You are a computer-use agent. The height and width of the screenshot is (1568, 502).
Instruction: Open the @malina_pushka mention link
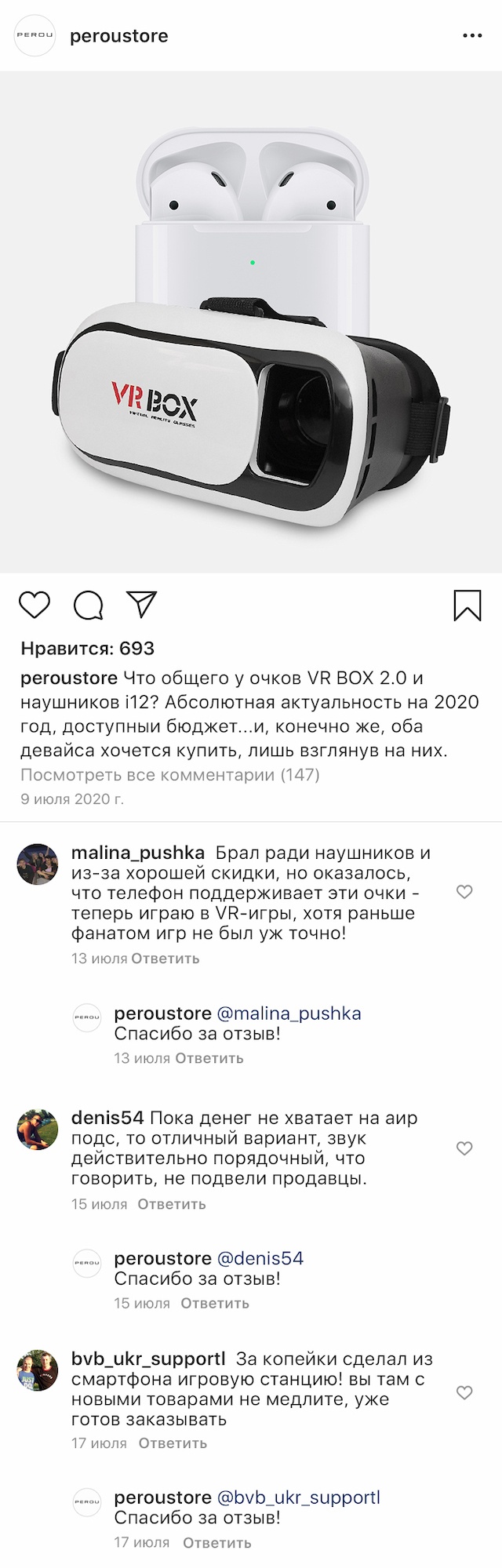(289, 1013)
